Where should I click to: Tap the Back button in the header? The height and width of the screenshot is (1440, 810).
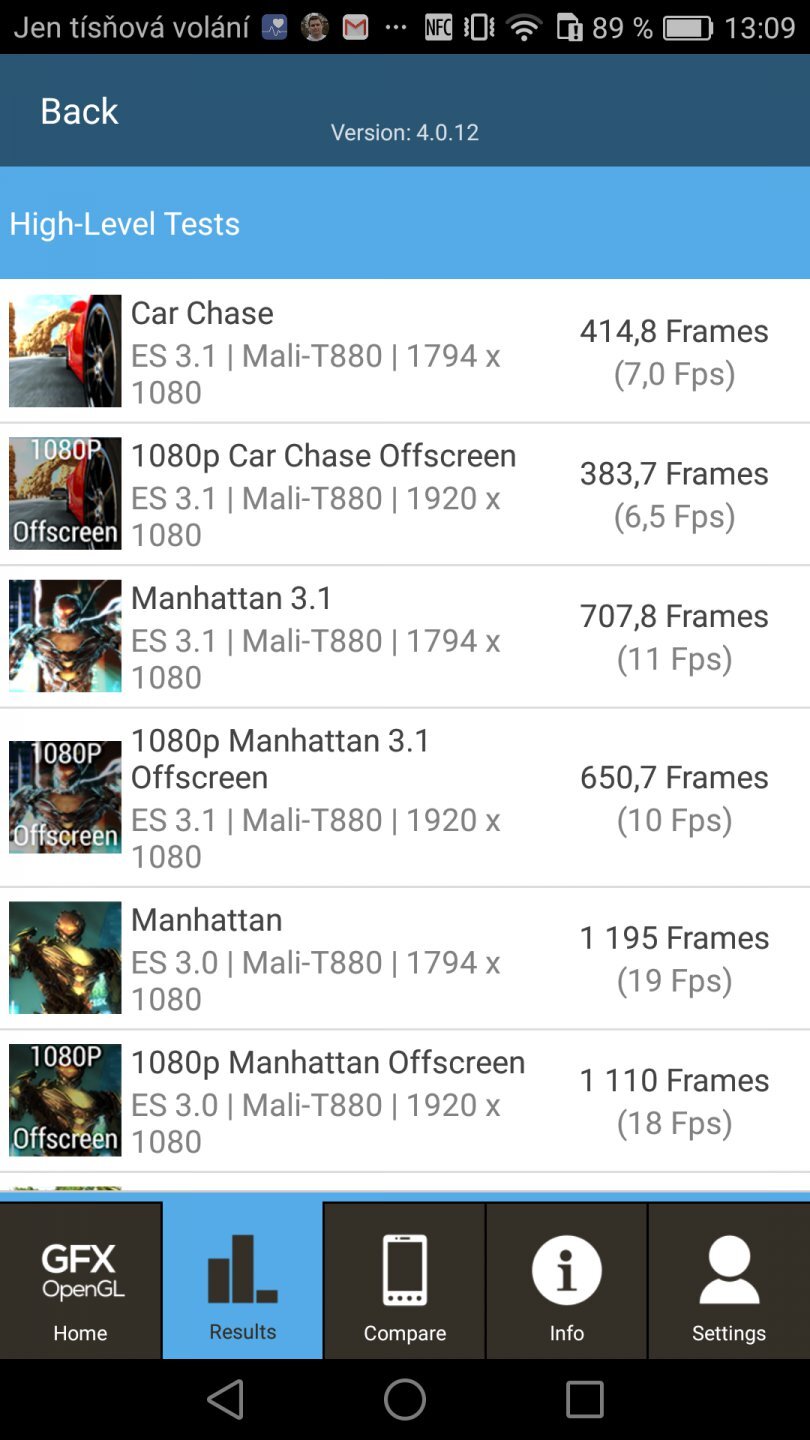(x=79, y=111)
